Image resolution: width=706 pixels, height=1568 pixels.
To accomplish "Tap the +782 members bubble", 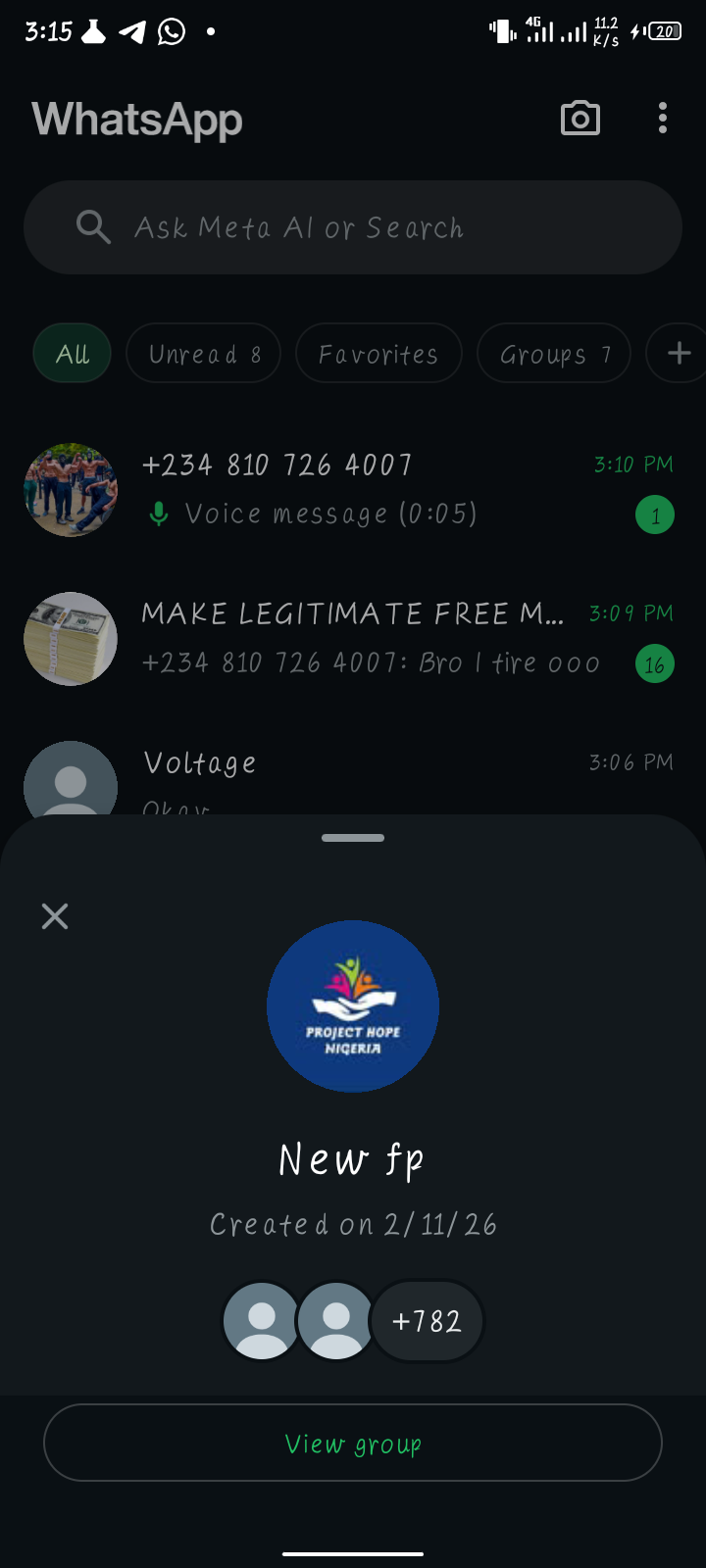I will pos(427,1321).
